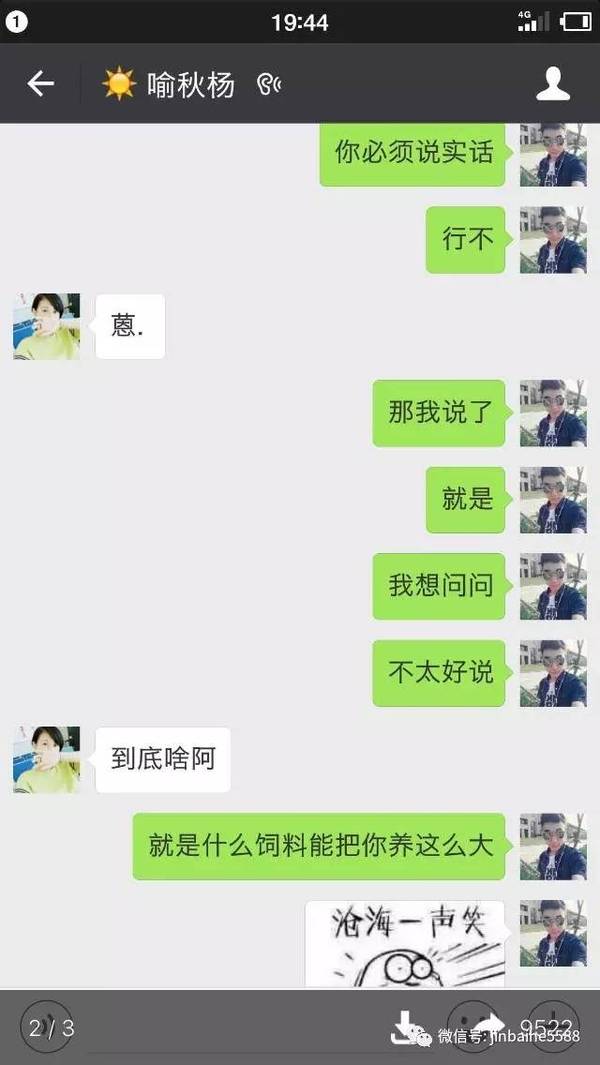
Task: Go back from the chat with 喻秋杨
Action: click(x=40, y=84)
